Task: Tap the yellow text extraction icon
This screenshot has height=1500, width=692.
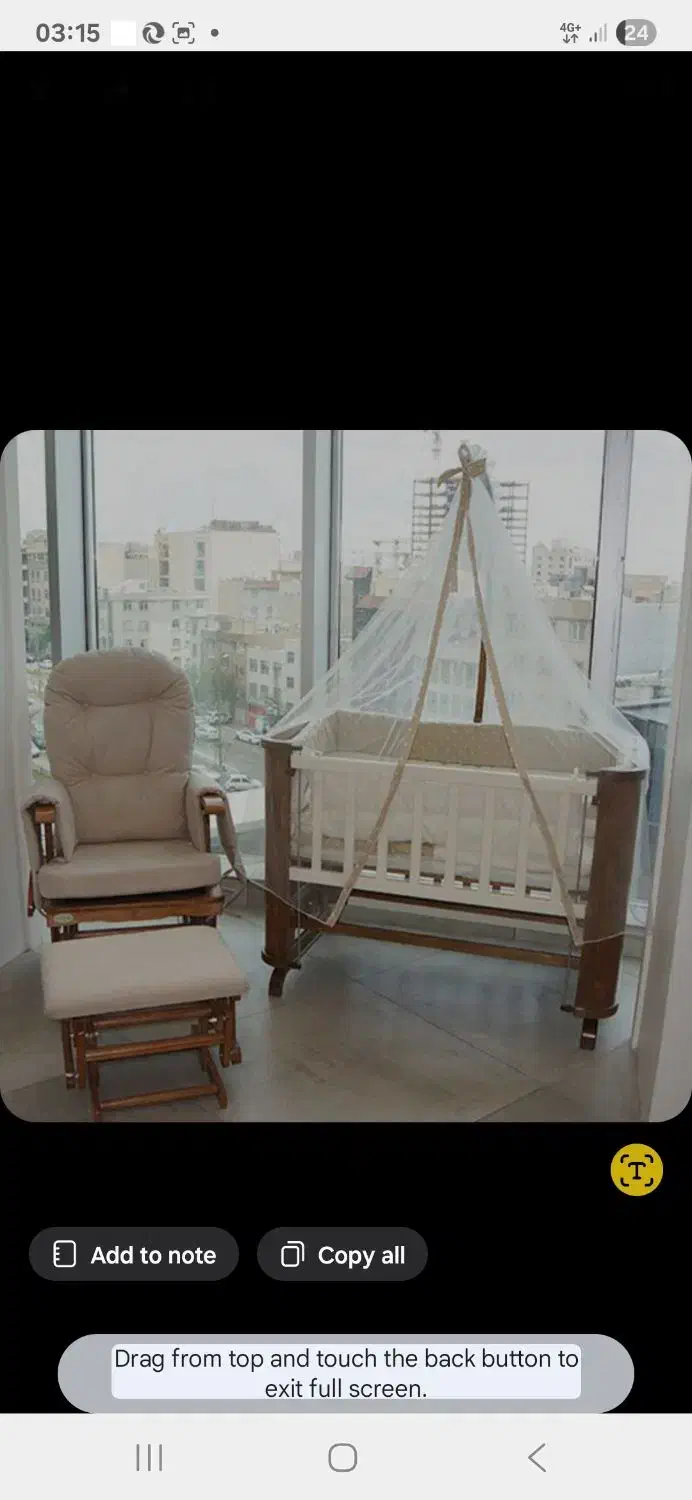Action: (x=637, y=1169)
